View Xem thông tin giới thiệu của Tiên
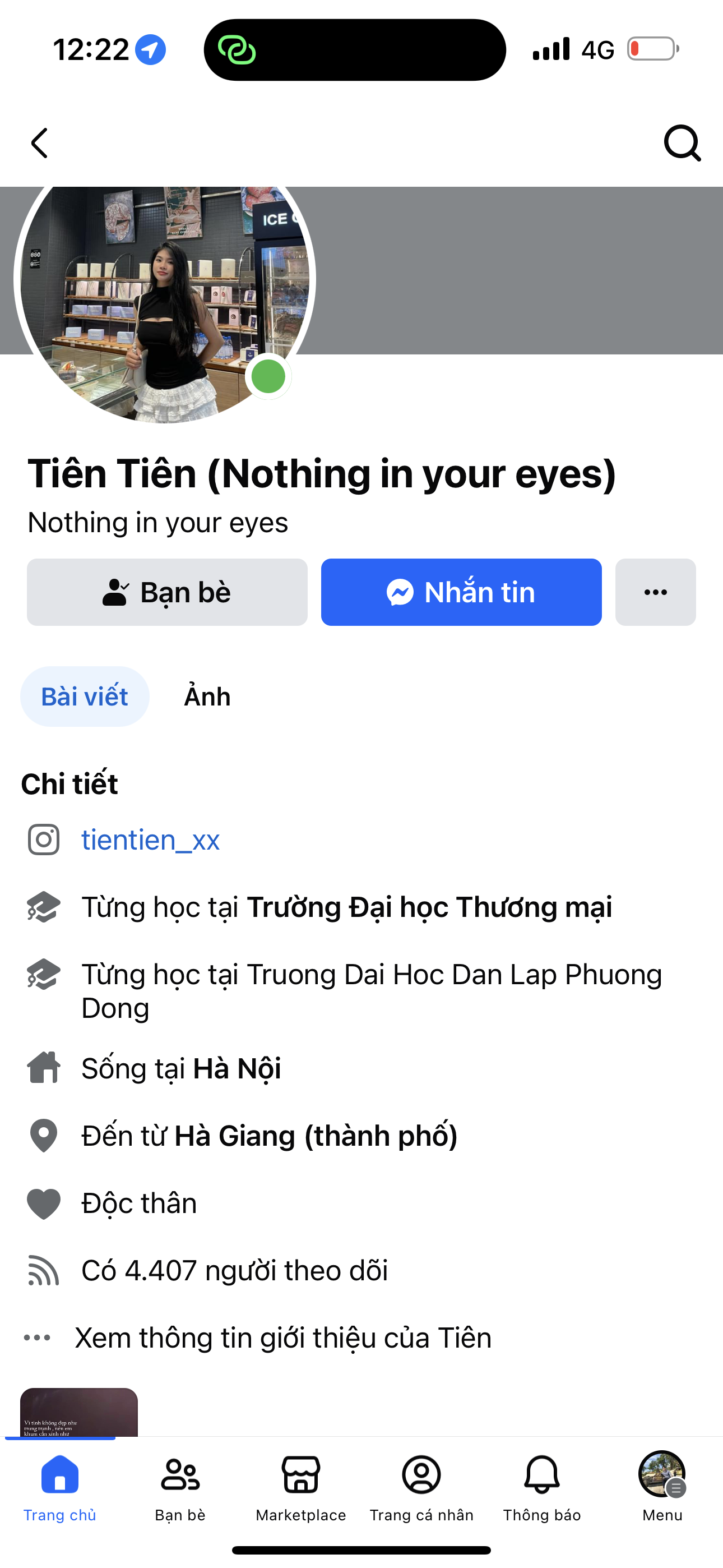 (283, 1338)
